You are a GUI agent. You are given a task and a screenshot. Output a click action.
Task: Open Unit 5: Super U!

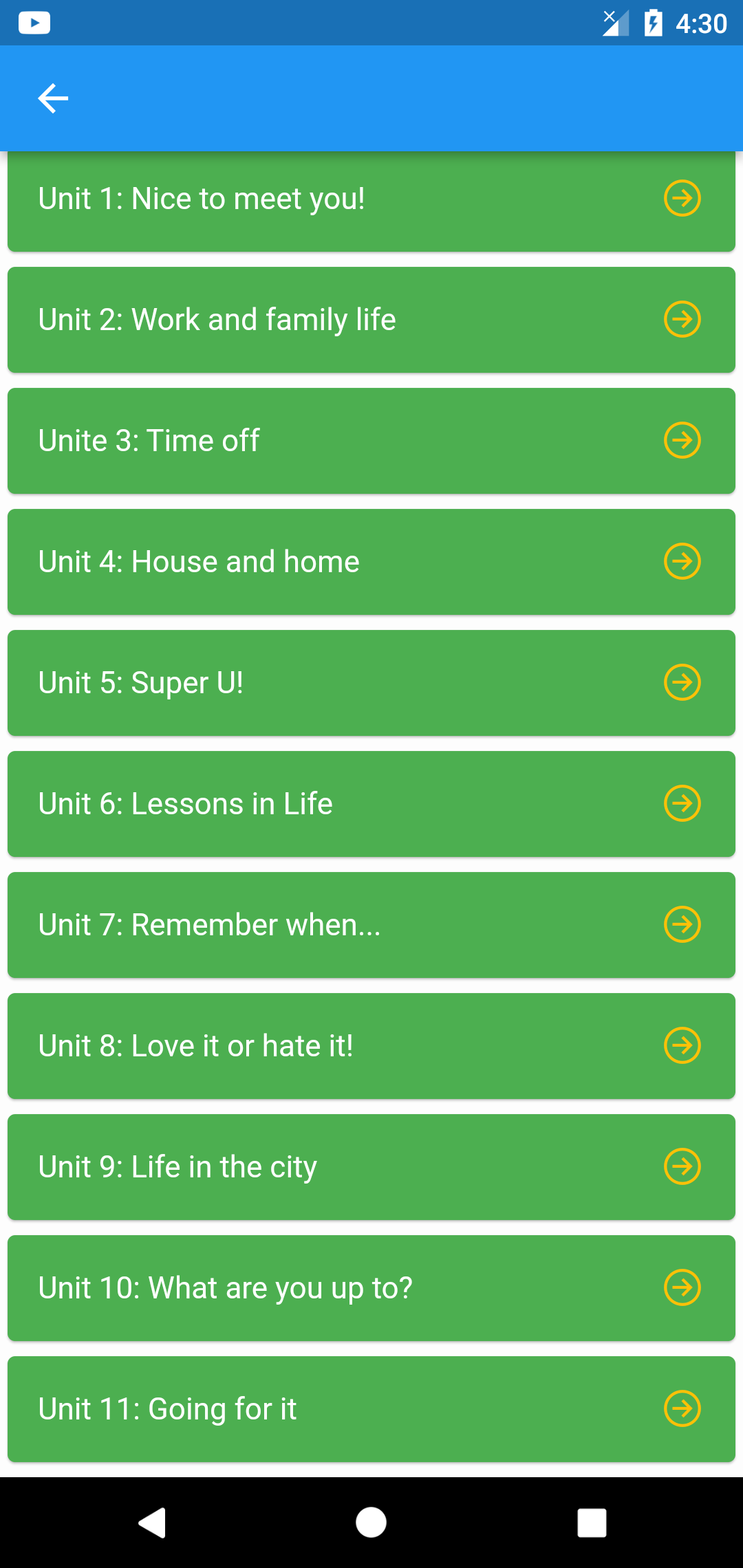coord(371,683)
